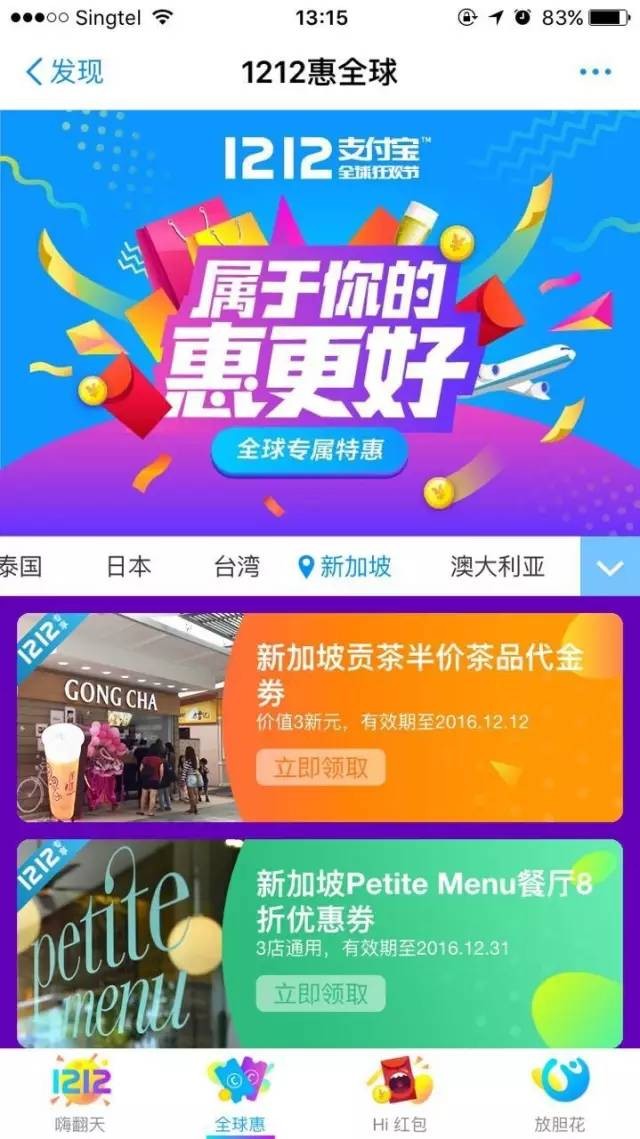
Task: Open the Hi 红包 bottom tab
Action: (400, 1094)
